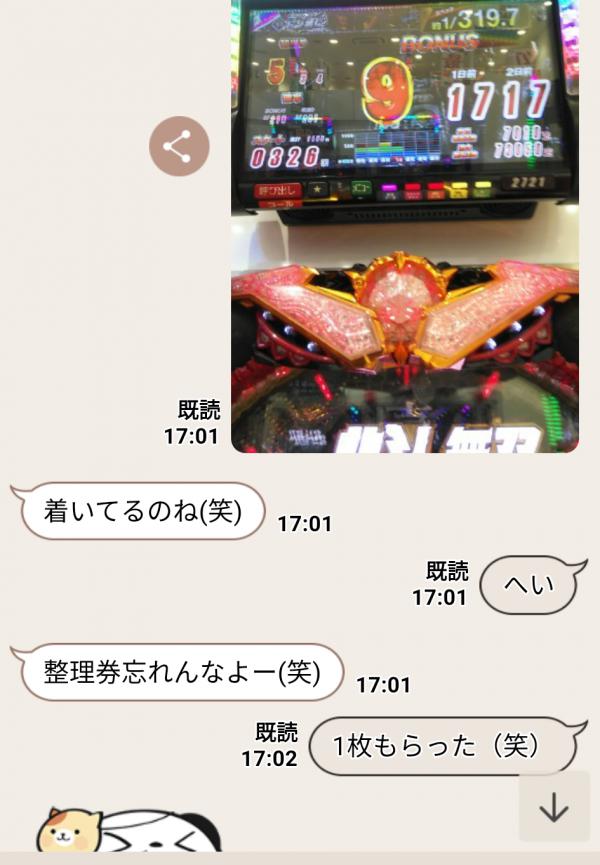The width and height of the screenshot is (600, 865).
Task: Jump to latest messages with down arrow
Action: point(553,807)
